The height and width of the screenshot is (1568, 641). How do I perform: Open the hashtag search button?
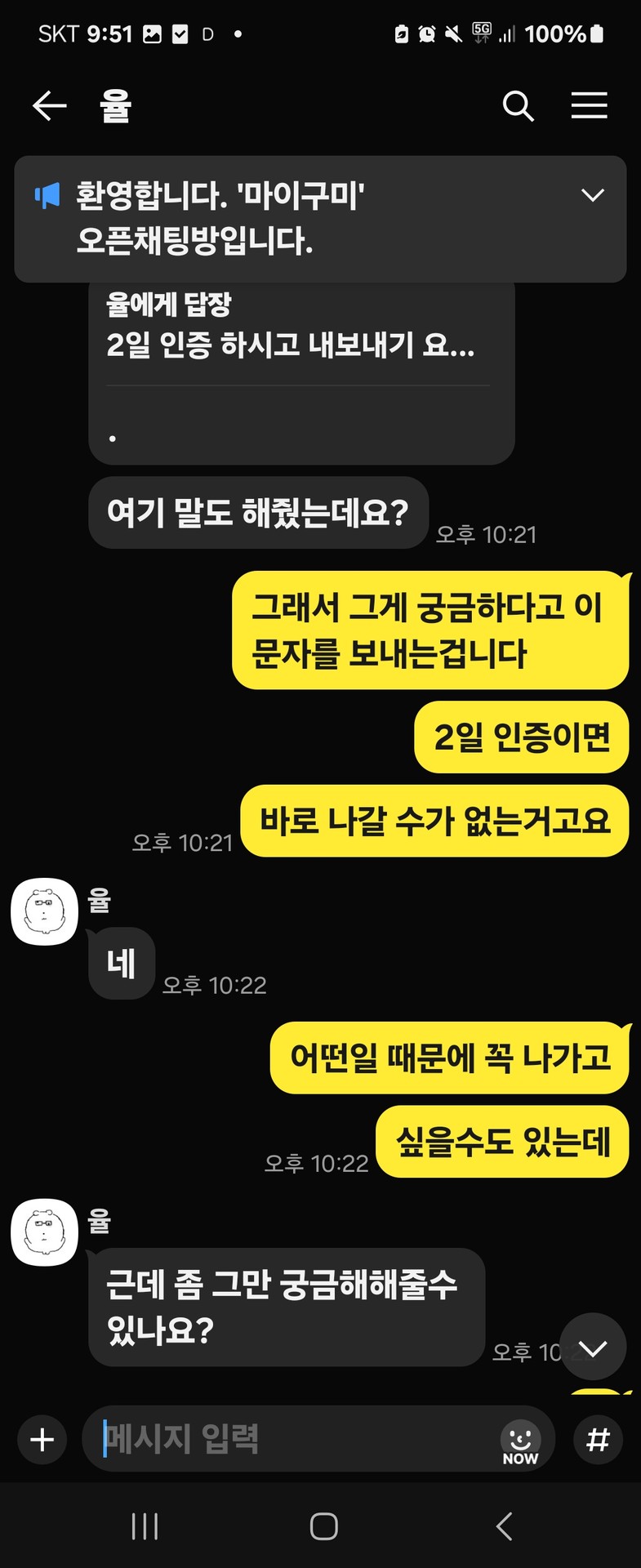598,1439
